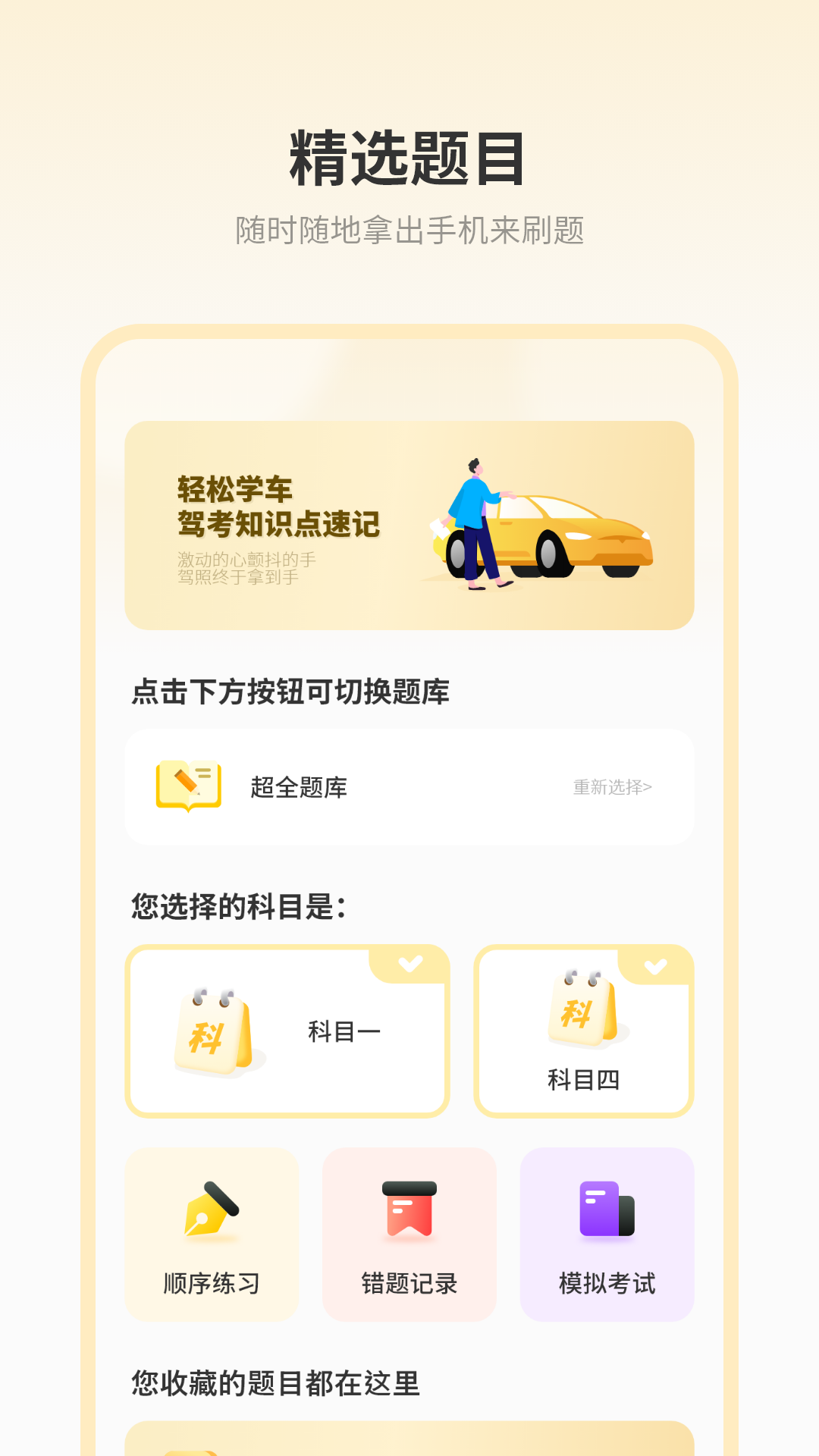This screenshot has width=819, height=1456.
Task: Click the 轻松学车 banner card
Action: [x=409, y=526]
